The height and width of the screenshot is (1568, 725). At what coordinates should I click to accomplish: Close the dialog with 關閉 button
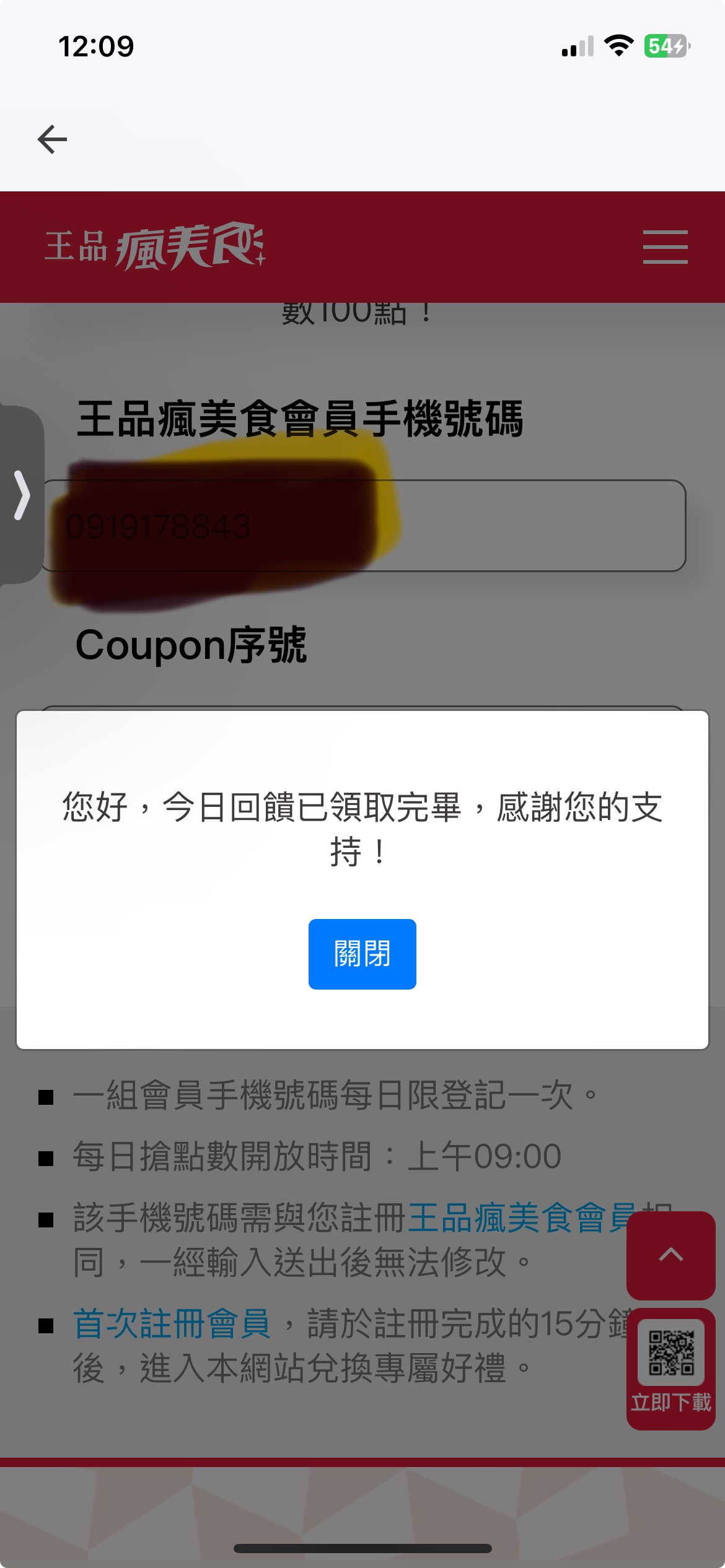(x=362, y=954)
